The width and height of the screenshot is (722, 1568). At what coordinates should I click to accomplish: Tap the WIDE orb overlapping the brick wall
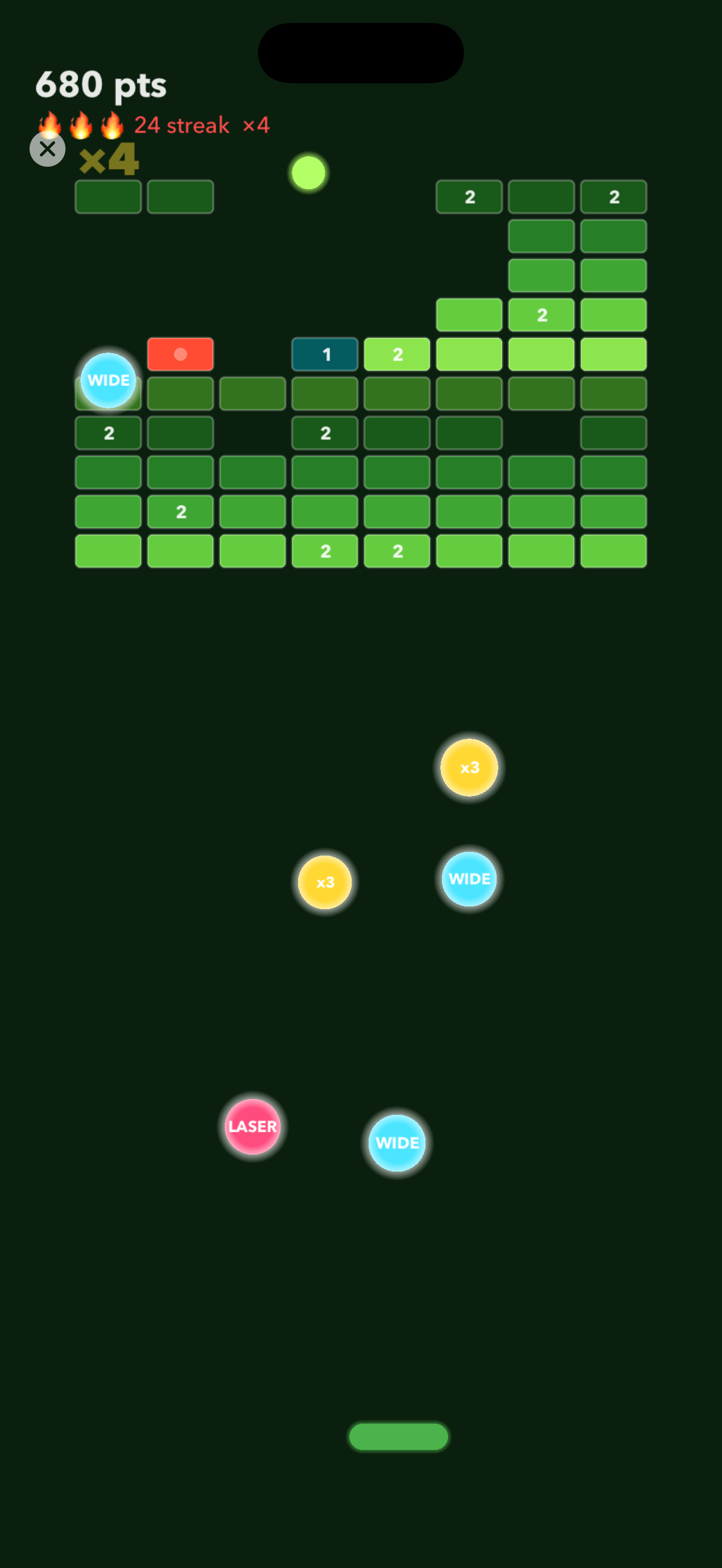pyautogui.click(x=108, y=381)
